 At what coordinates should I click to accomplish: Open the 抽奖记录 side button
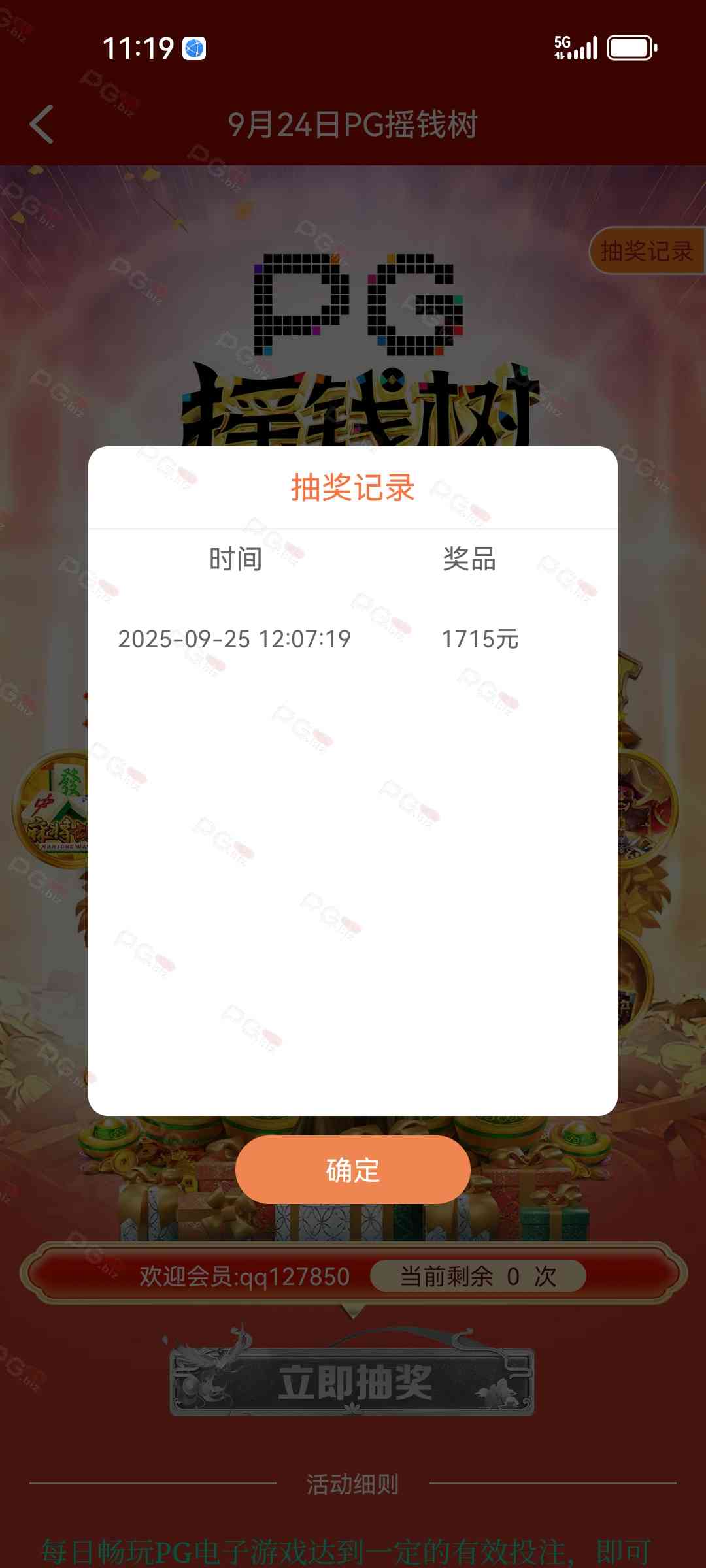(x=646, y=251)
